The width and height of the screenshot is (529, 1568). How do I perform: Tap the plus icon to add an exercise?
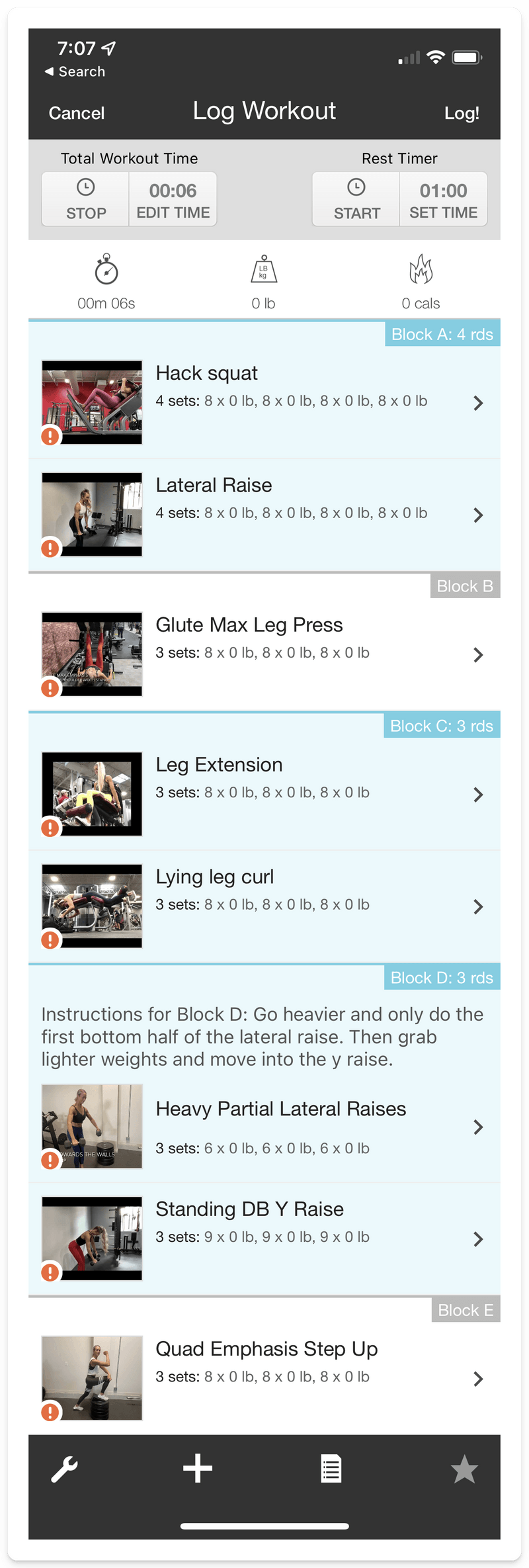click(197, 1469)
